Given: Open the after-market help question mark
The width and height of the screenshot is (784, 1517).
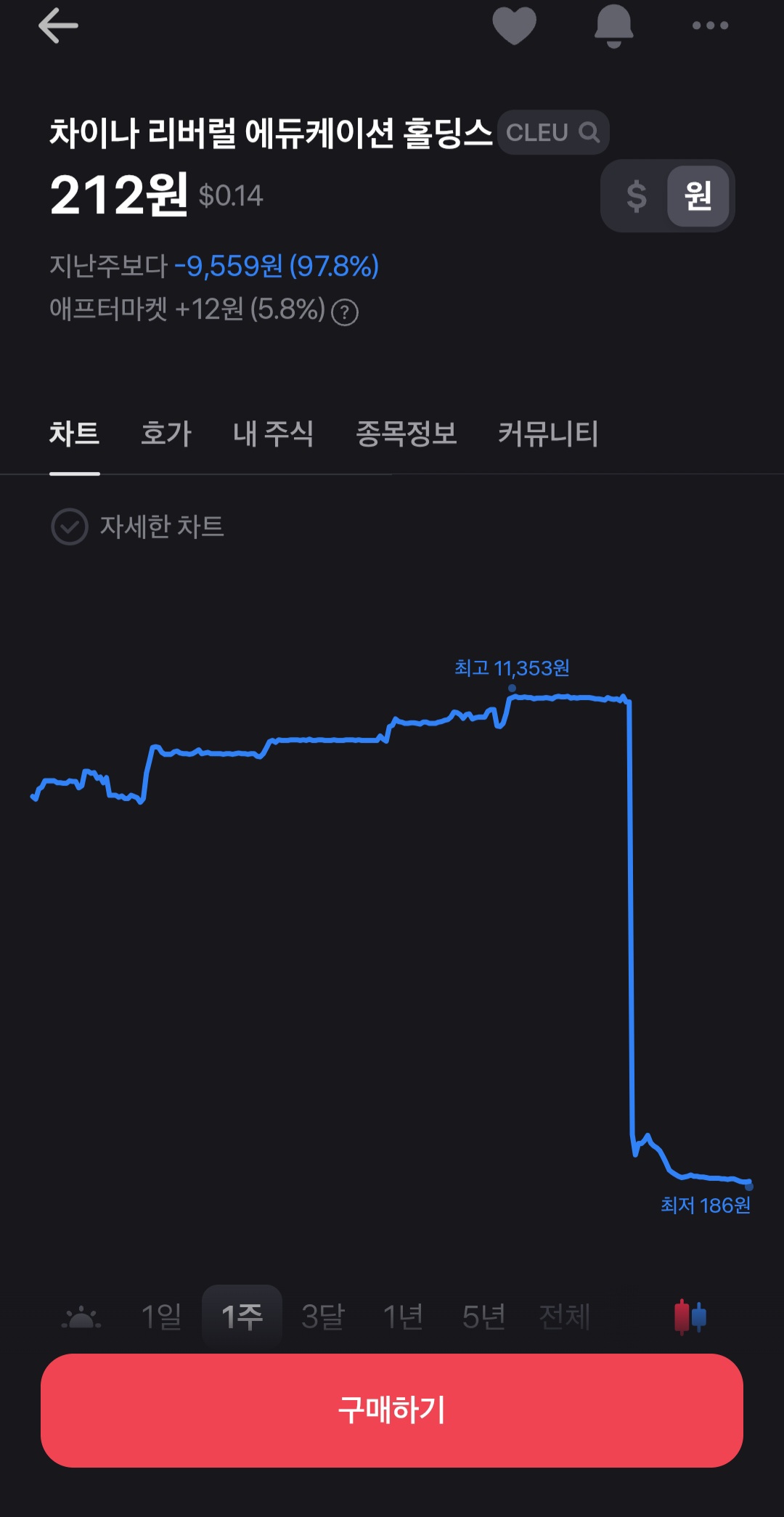Looking at the screenshot, I should tap(345, 312).
